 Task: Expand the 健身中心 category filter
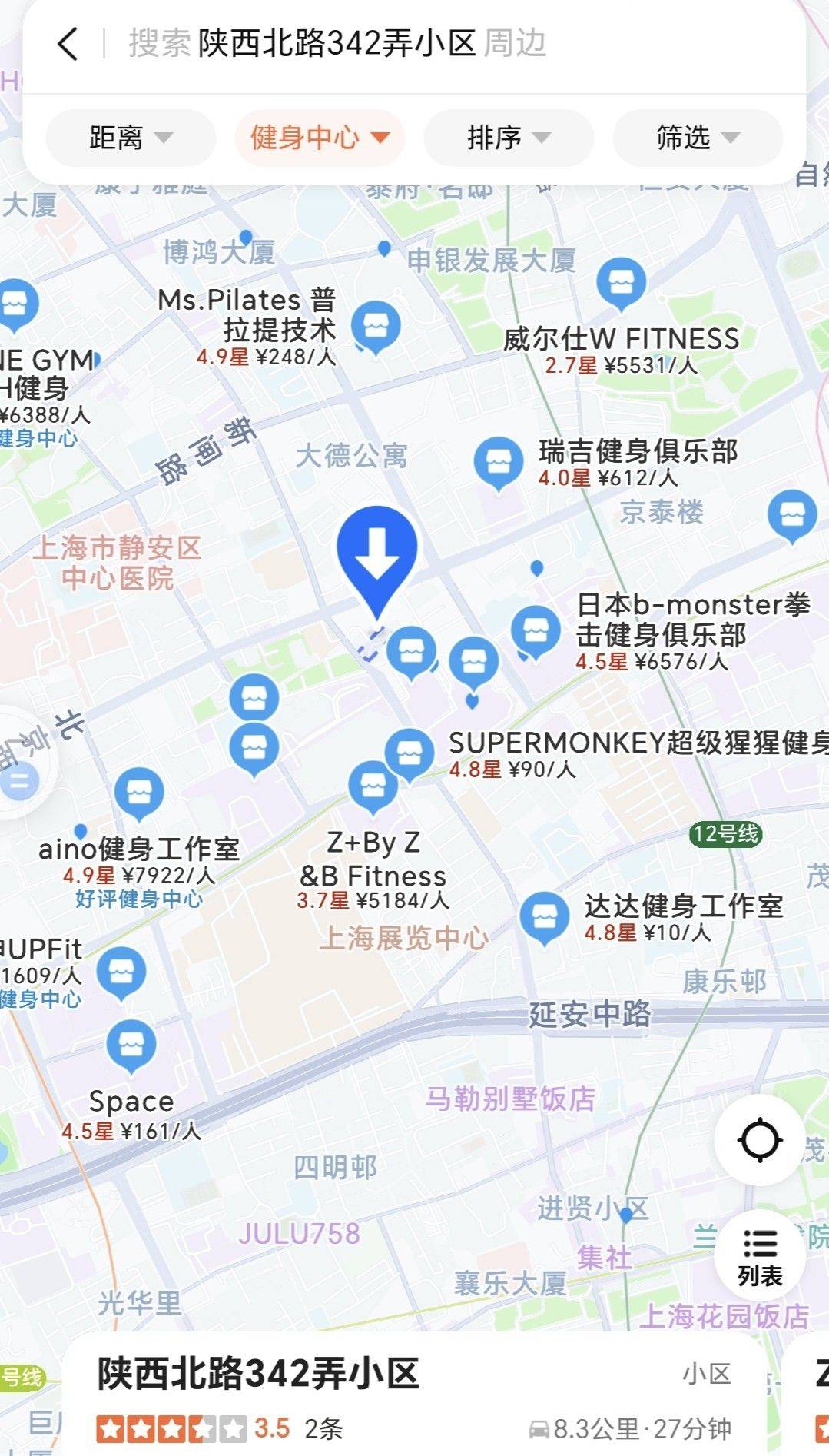click(x=320, y=138)
